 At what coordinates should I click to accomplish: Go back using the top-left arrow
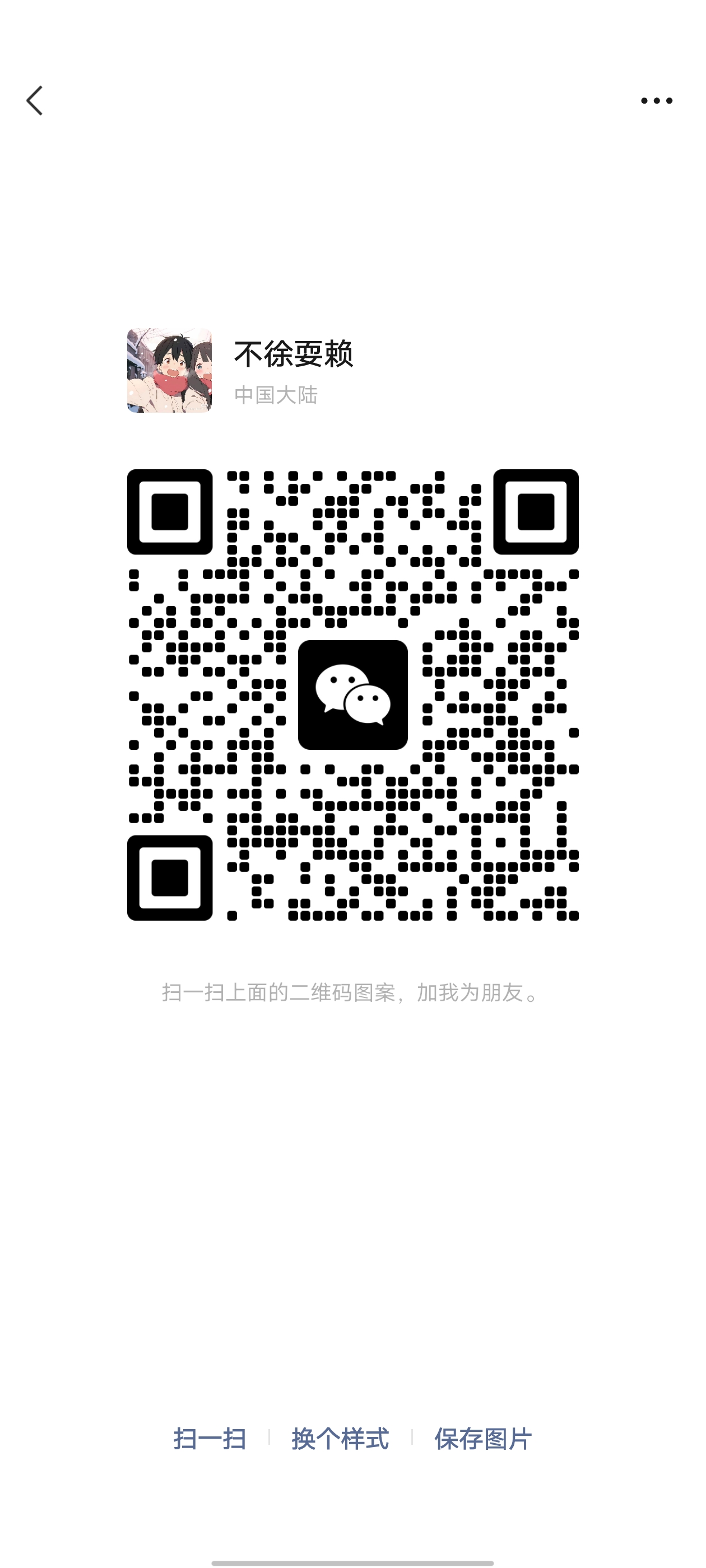(35, 100)
